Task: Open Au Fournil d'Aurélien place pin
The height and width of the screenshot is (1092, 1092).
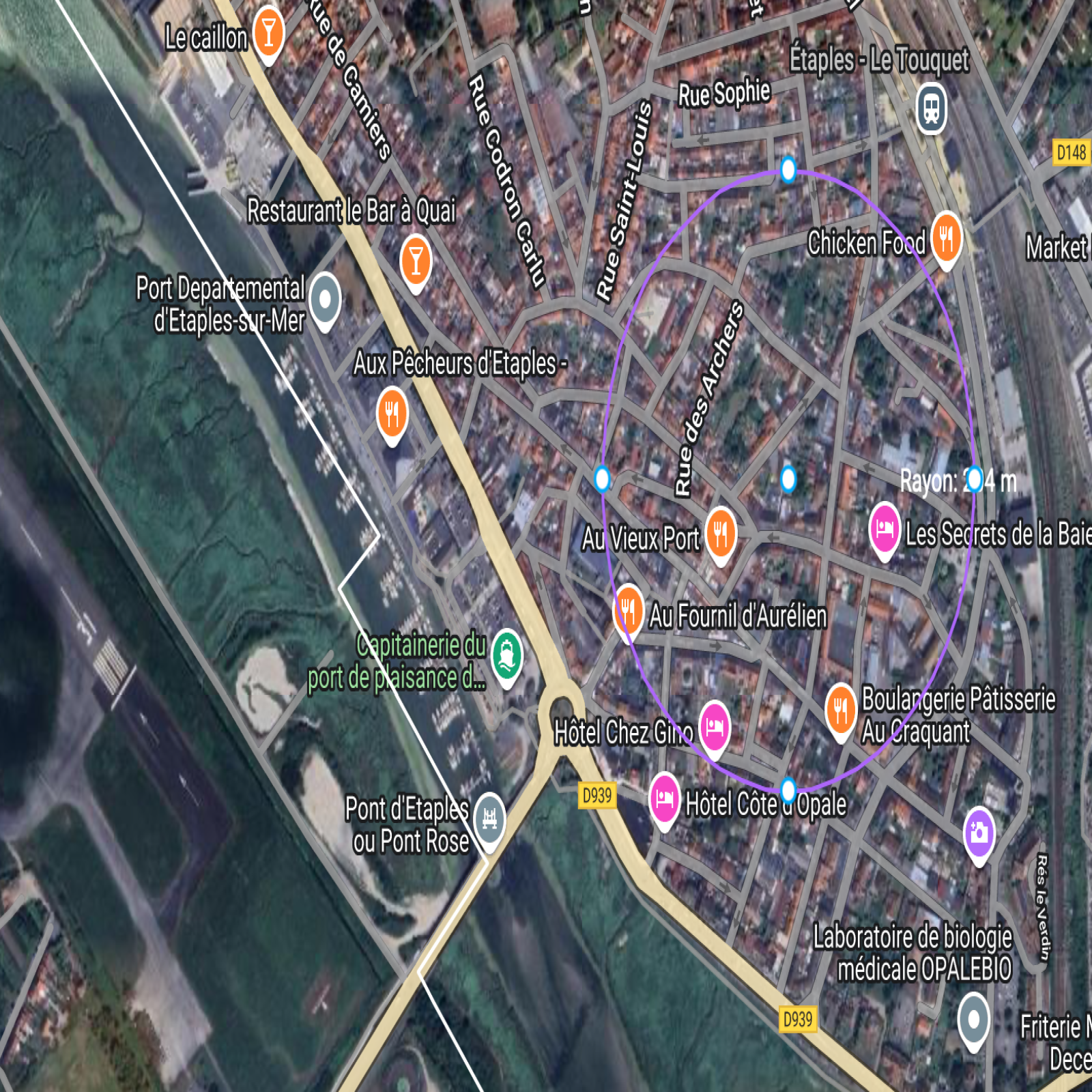Action: (629, 609)
